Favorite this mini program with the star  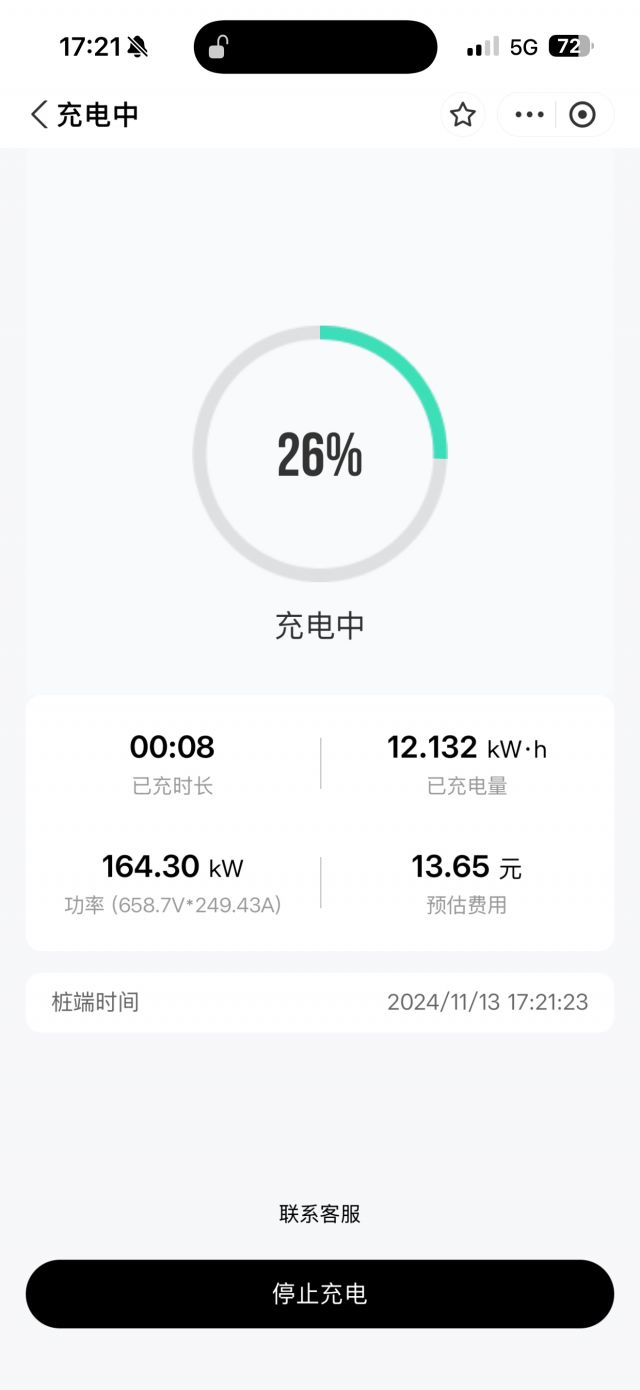click(462, 115)
